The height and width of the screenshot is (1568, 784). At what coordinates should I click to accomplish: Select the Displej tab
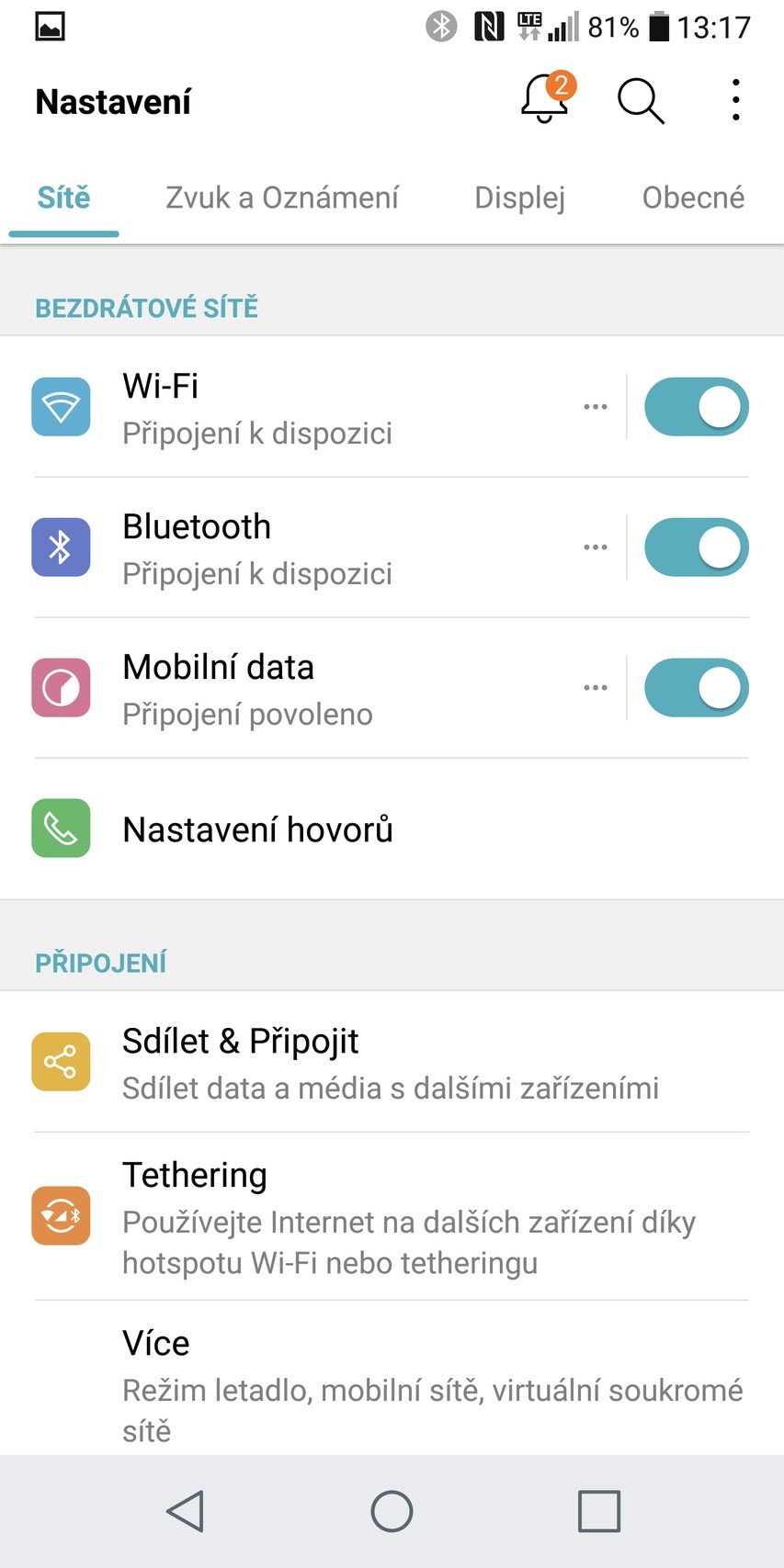click(x=519, y=197)
